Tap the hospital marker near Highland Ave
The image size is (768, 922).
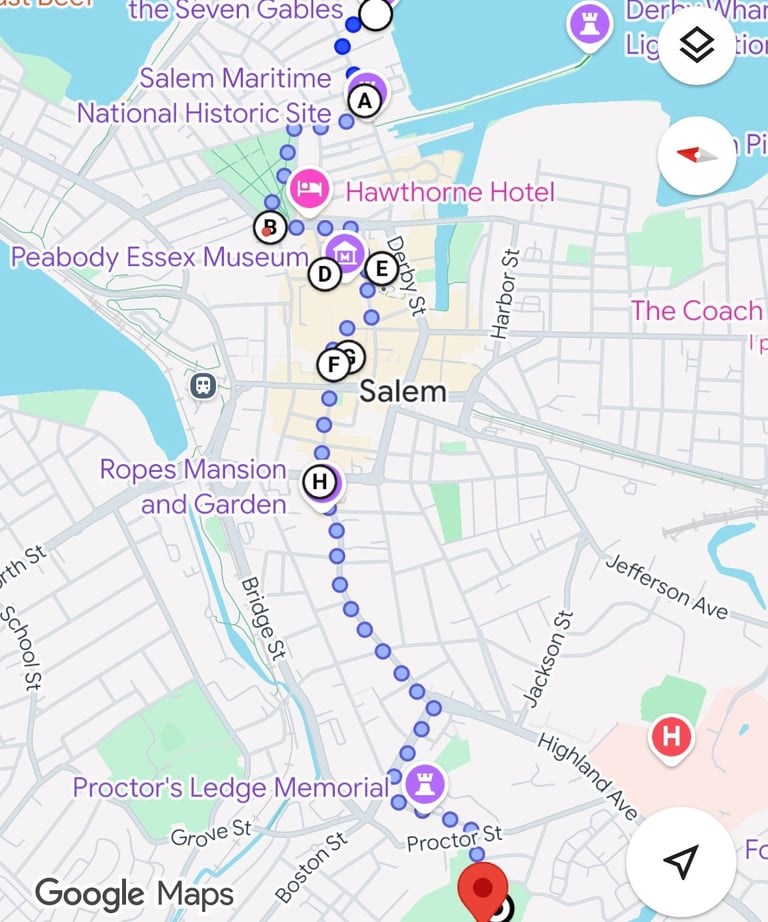(671, 739)
